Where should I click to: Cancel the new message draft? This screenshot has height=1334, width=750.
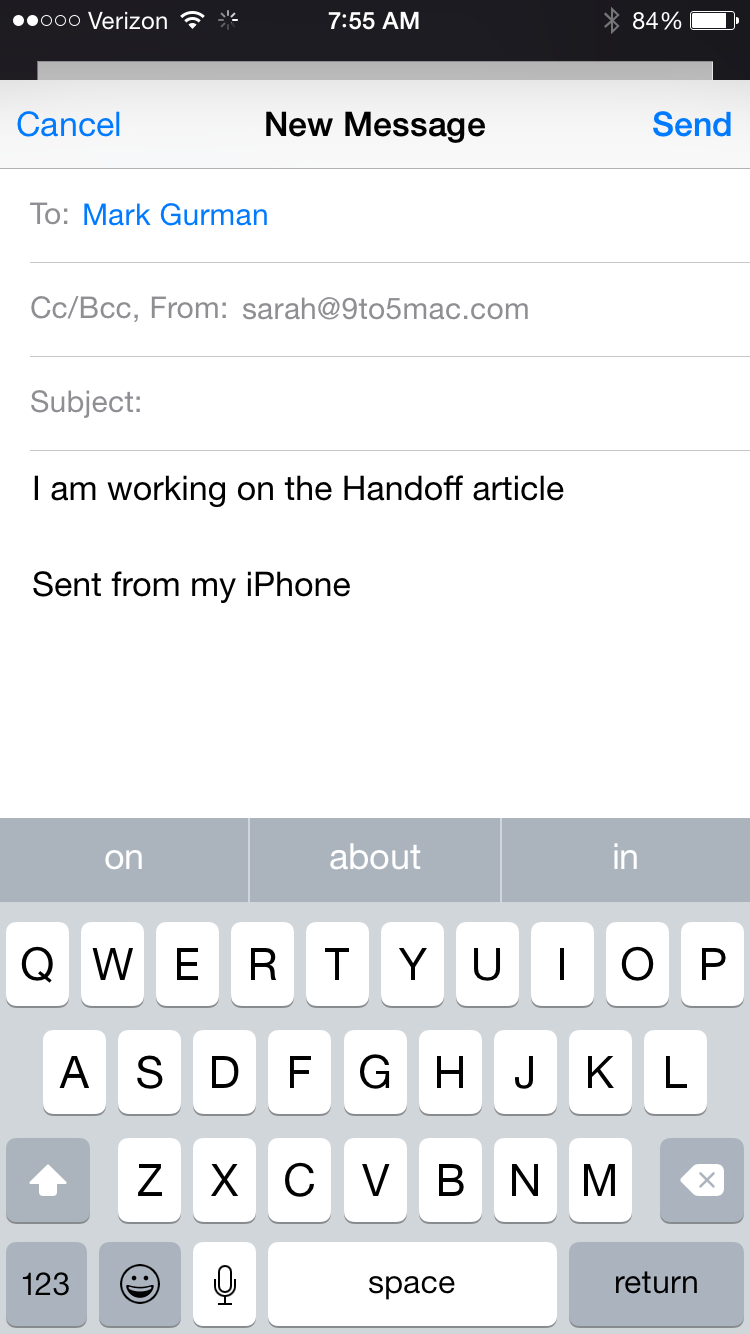point(69,125)
